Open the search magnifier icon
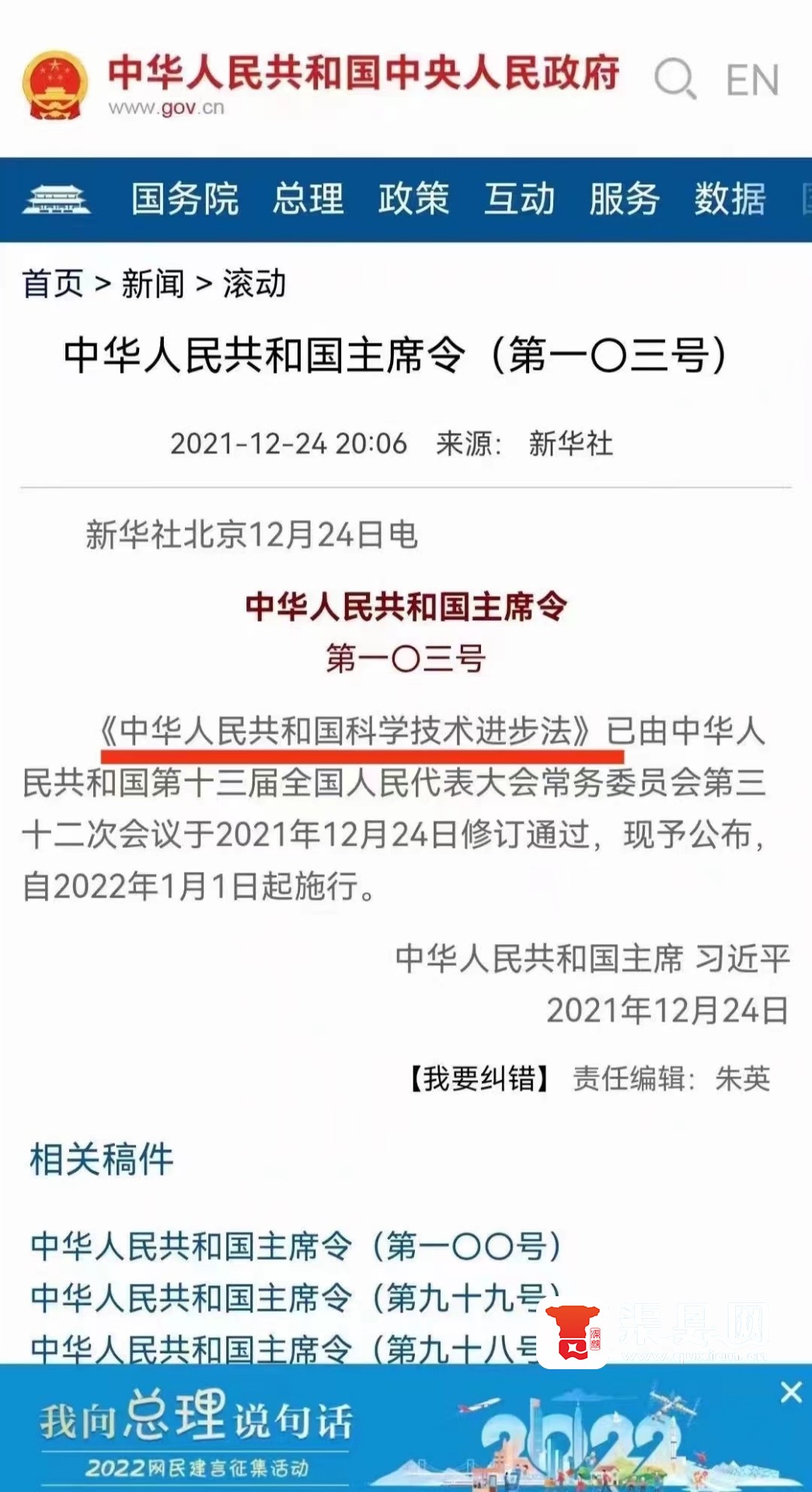This screenshot has width=812, height=1492. point(674,79)
